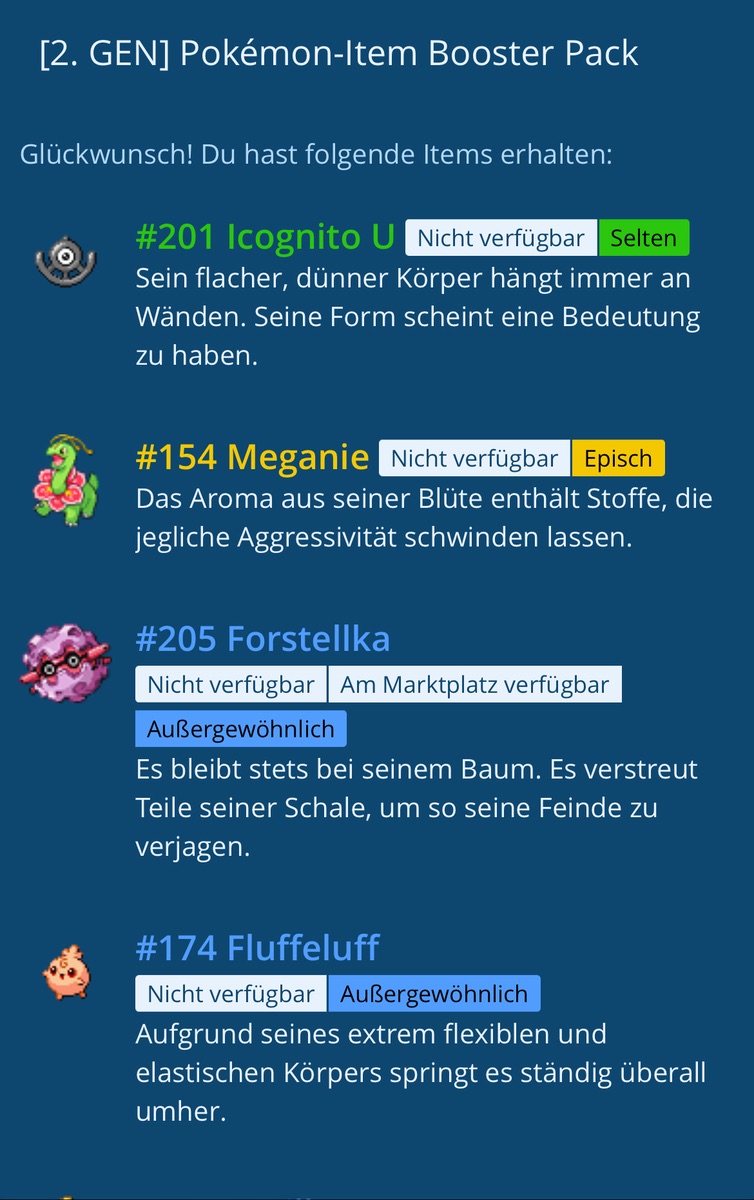Screen dimensions: 754x1200
Task: Tap the Icognito U sprite image
Action: click(64, 260)
